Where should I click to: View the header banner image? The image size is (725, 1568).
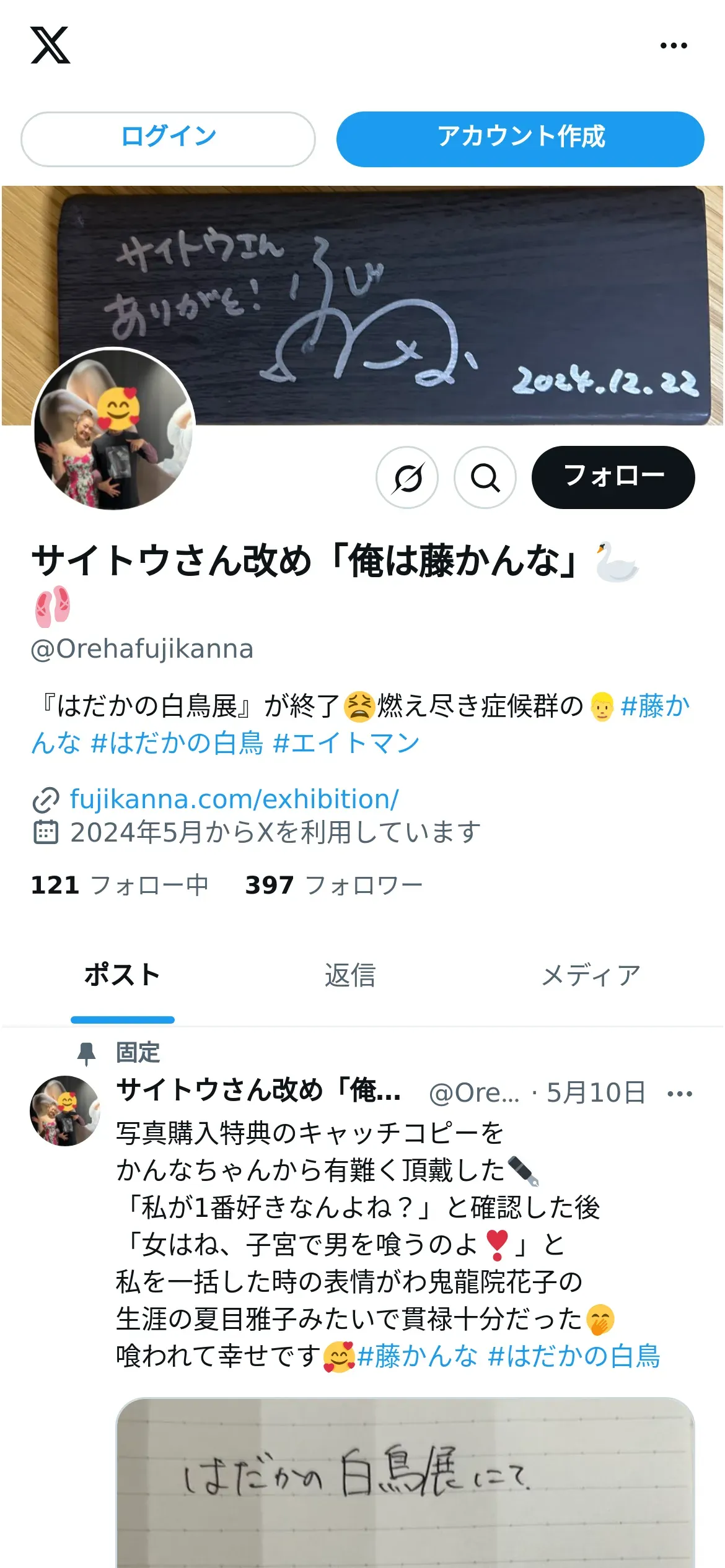[434, 279]
